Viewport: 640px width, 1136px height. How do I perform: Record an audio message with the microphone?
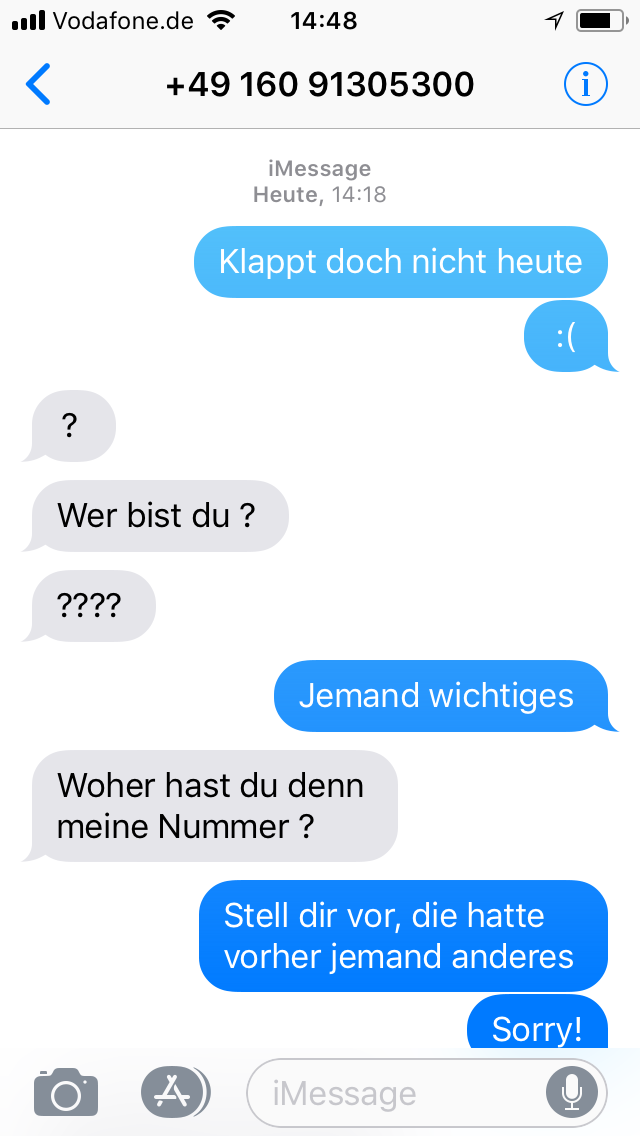pyautogui.click(x=571, y=1093)
